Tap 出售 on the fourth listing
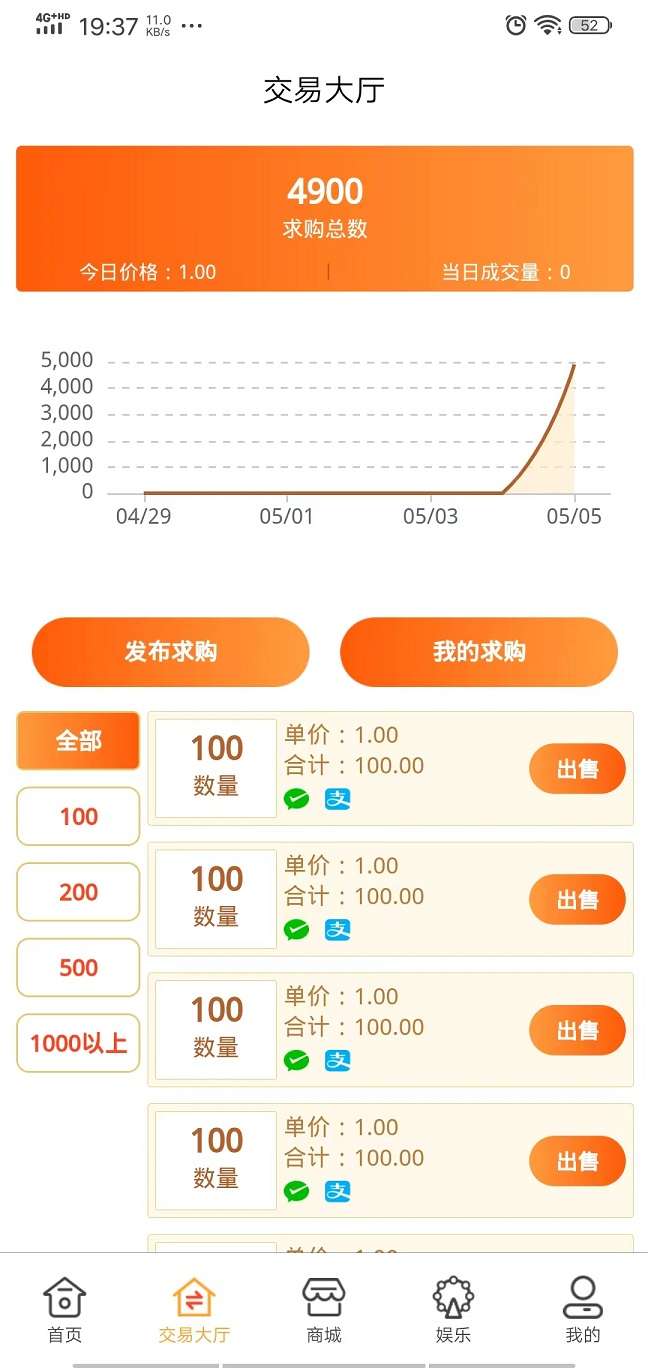This screenshot has width=648, height=1368. (577, 1162)
